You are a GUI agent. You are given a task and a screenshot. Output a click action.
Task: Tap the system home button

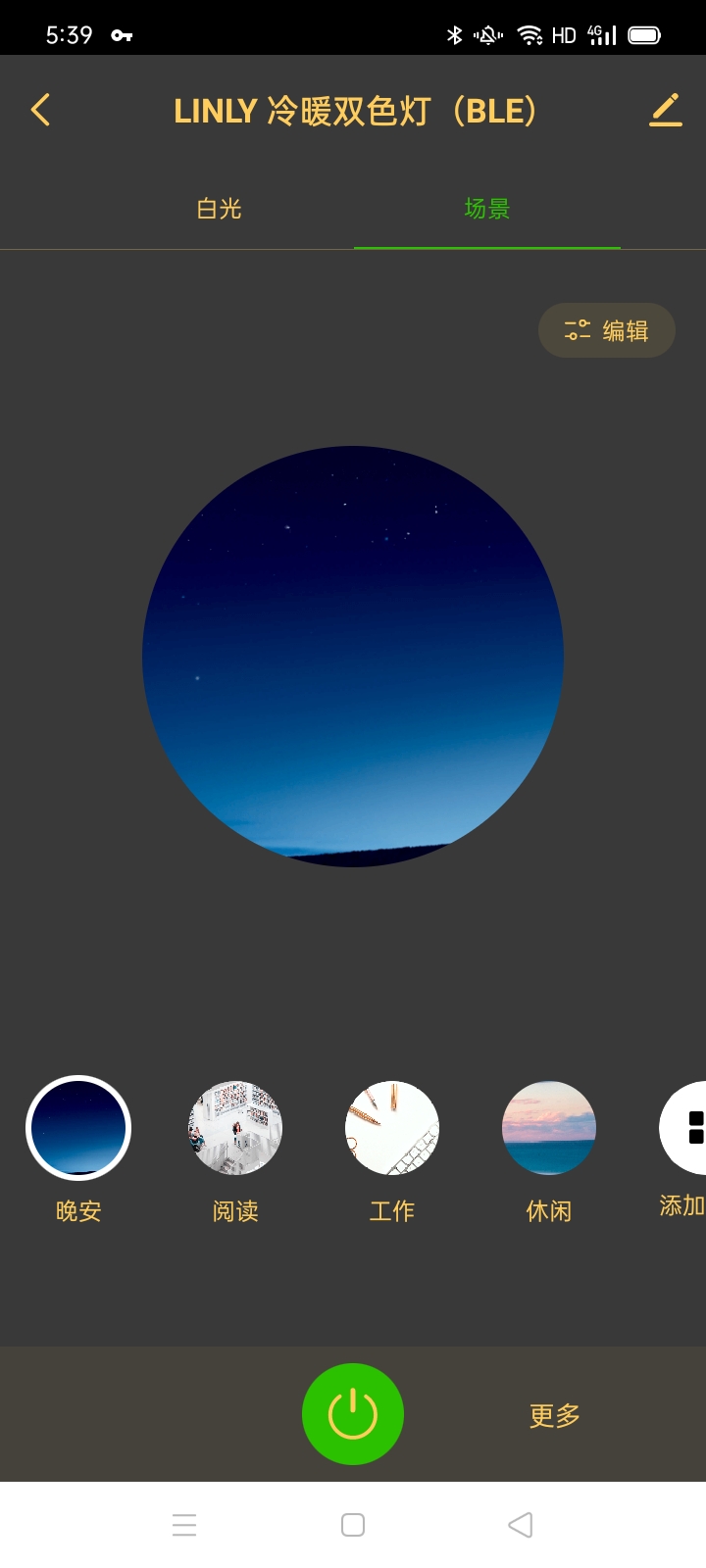pos(353,1525)
